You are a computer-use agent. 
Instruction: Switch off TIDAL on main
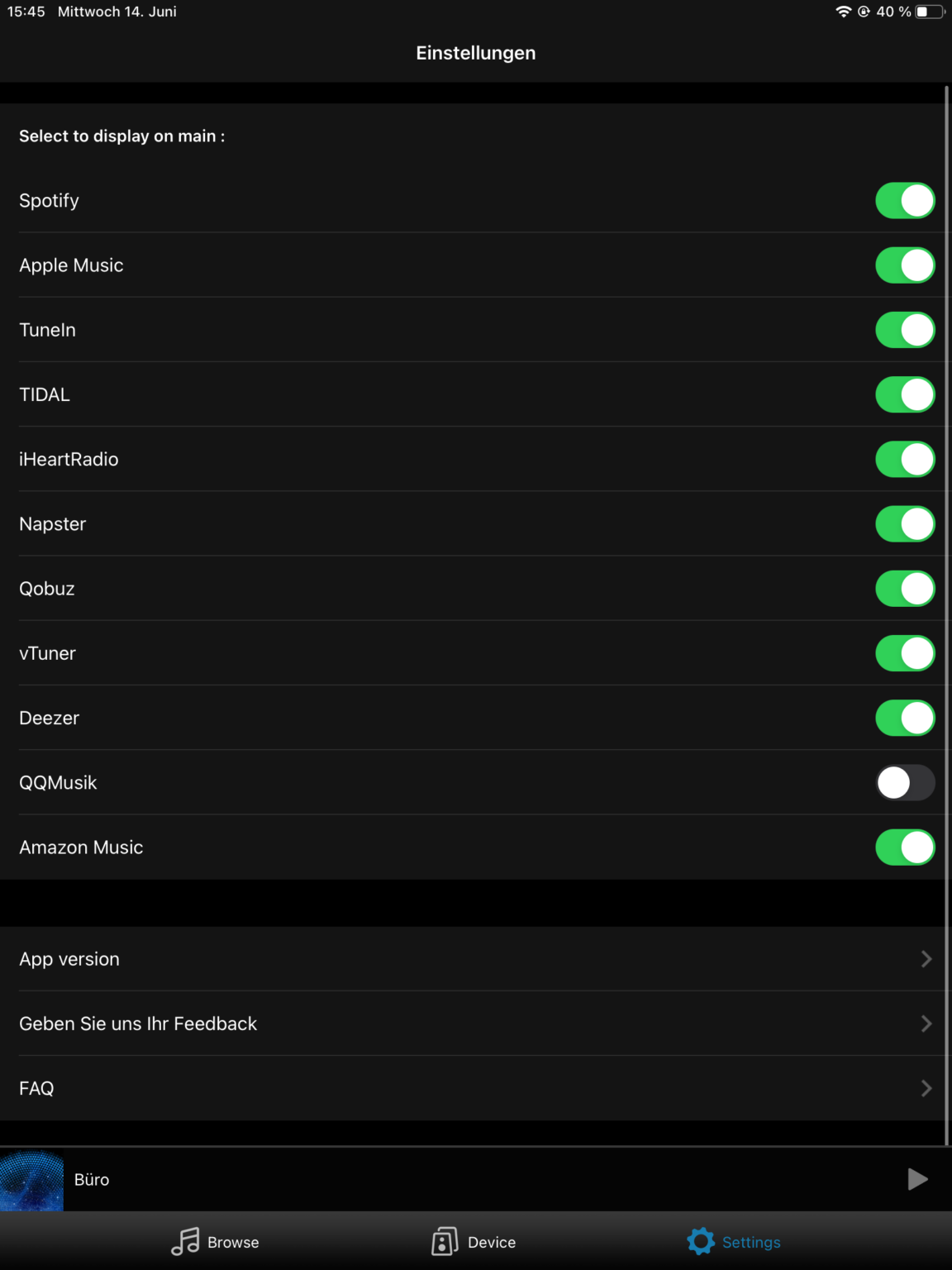(x=905, y=394)
